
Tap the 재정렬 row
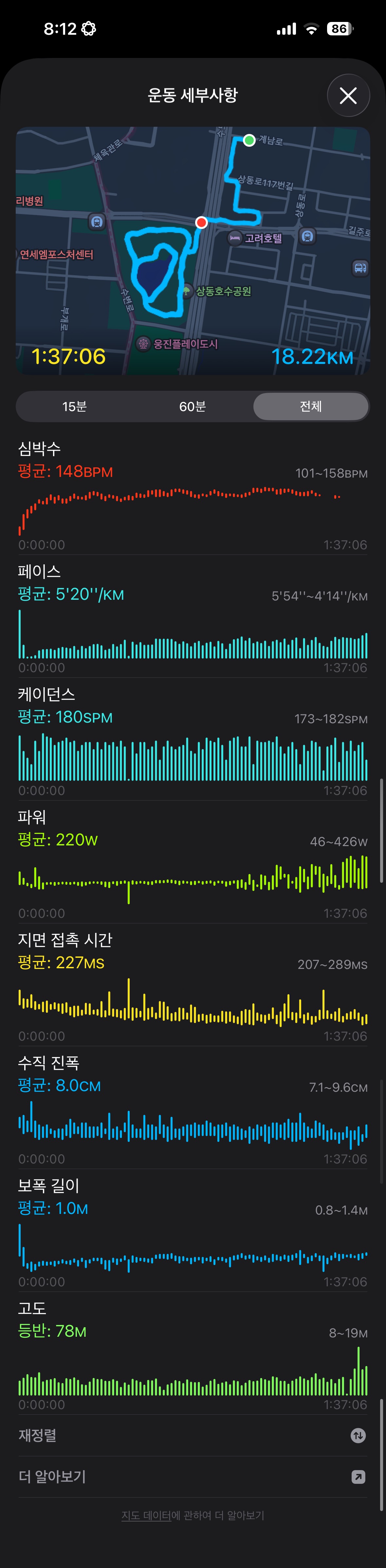pyautogui.click(x=193, y=1435)
